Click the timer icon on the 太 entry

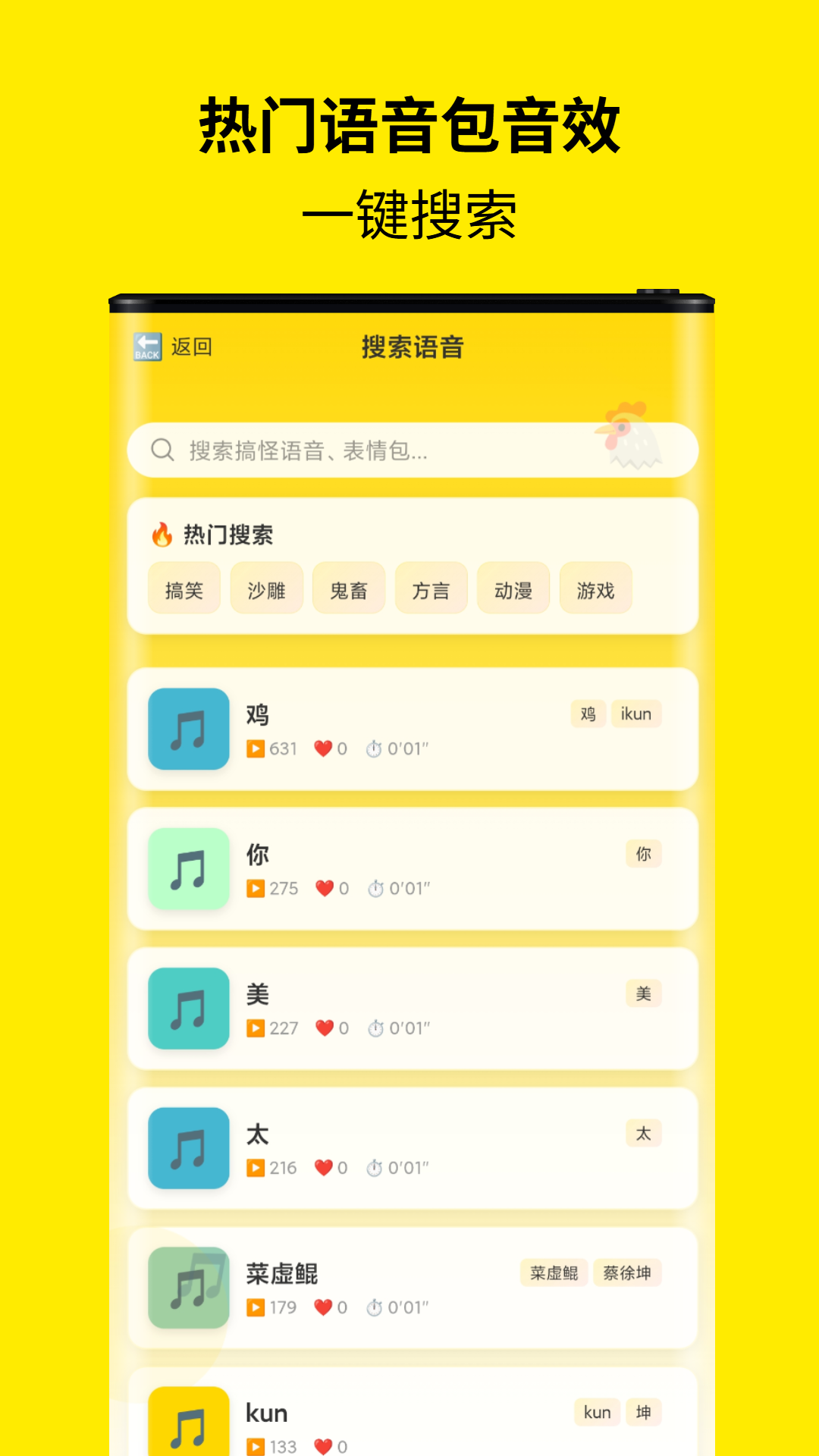click(375, 1169)
